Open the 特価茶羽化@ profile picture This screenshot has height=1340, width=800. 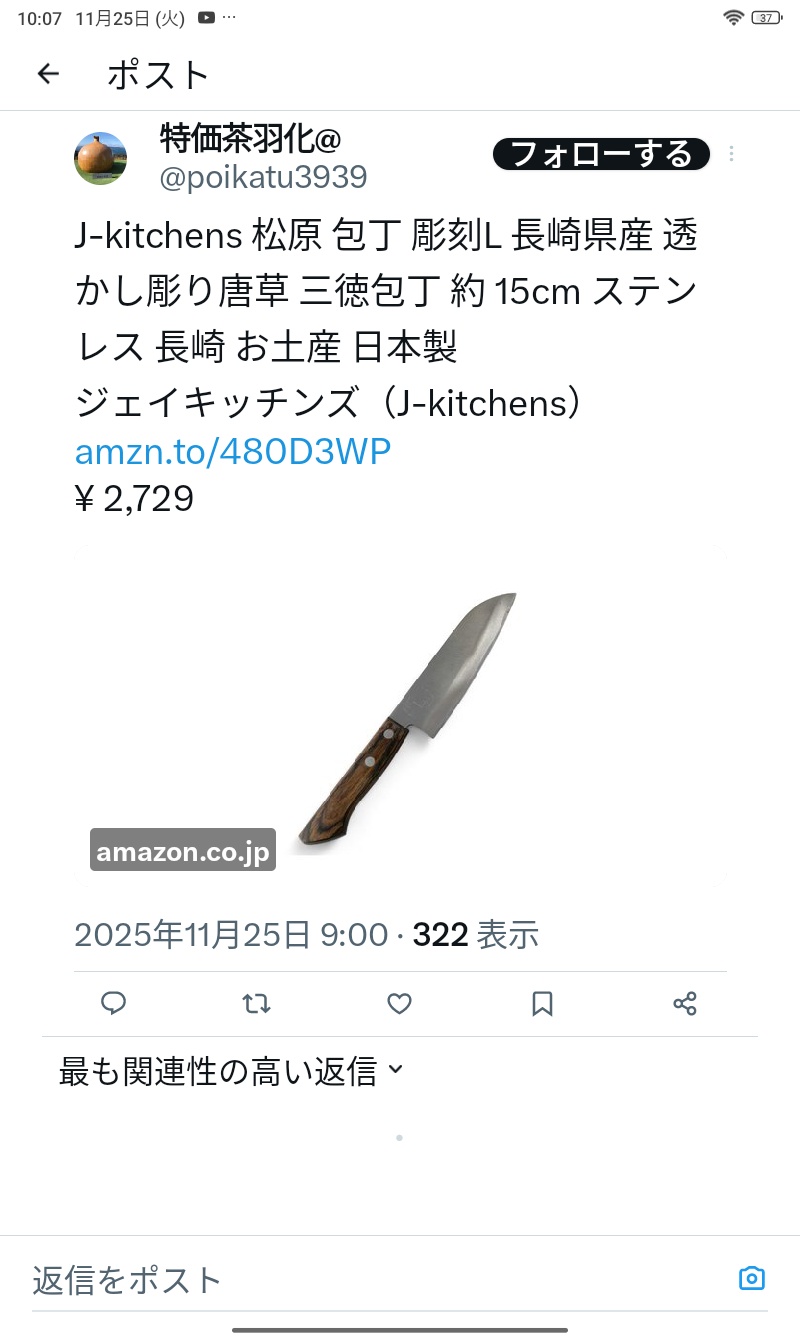(x=101, y=158)
